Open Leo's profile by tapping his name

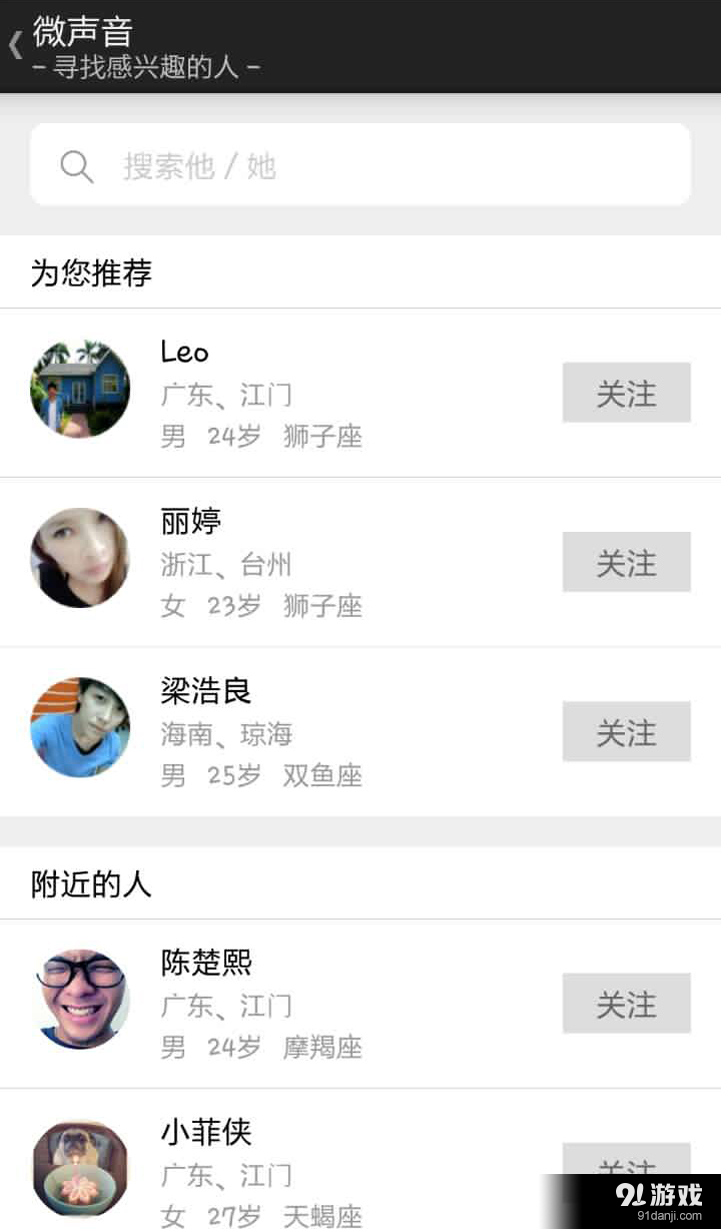tap(184, 352)
